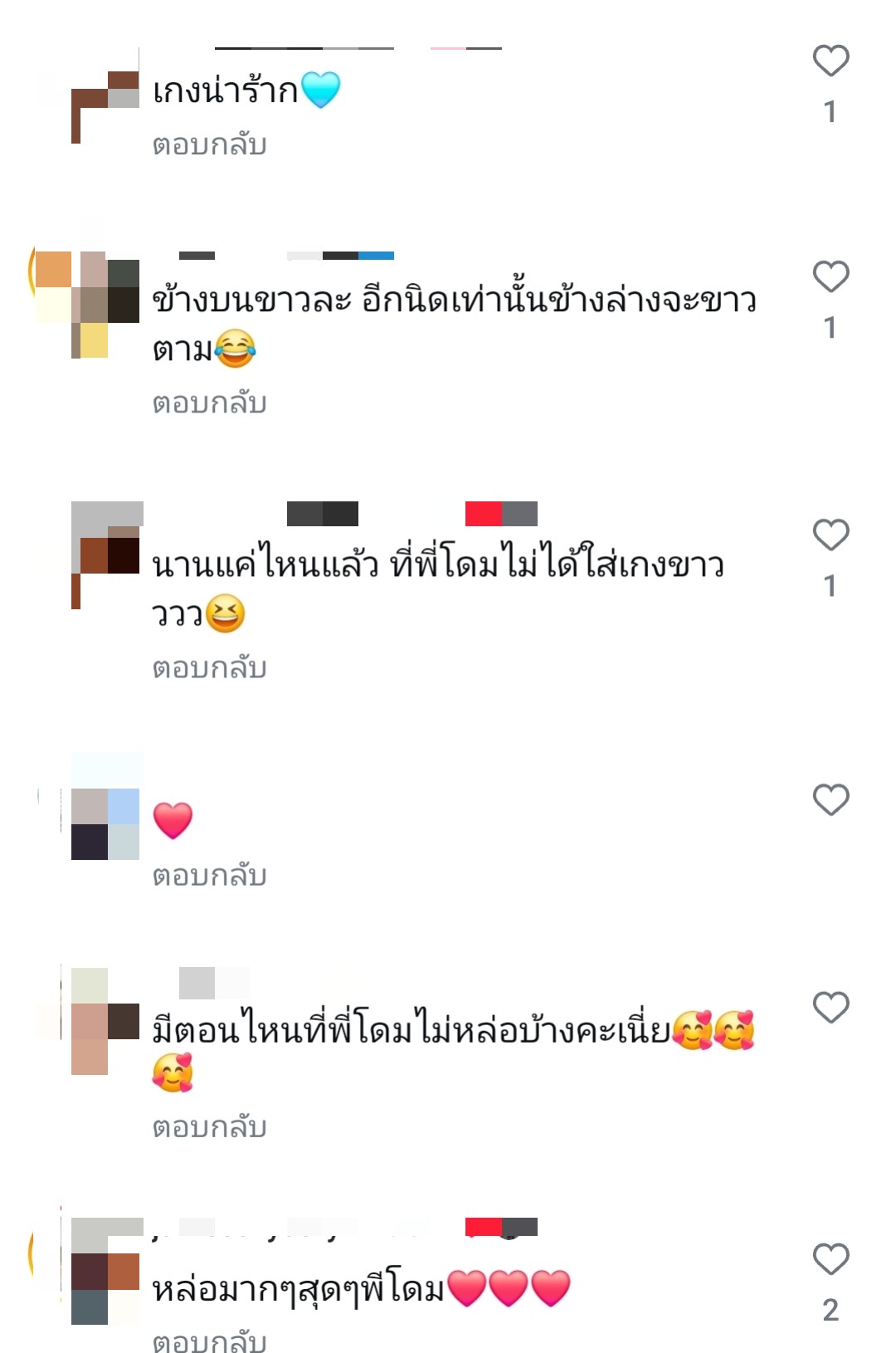Tap ตอบกลับ under ข้างบนขาวละ comment

[x=209, y=403]
